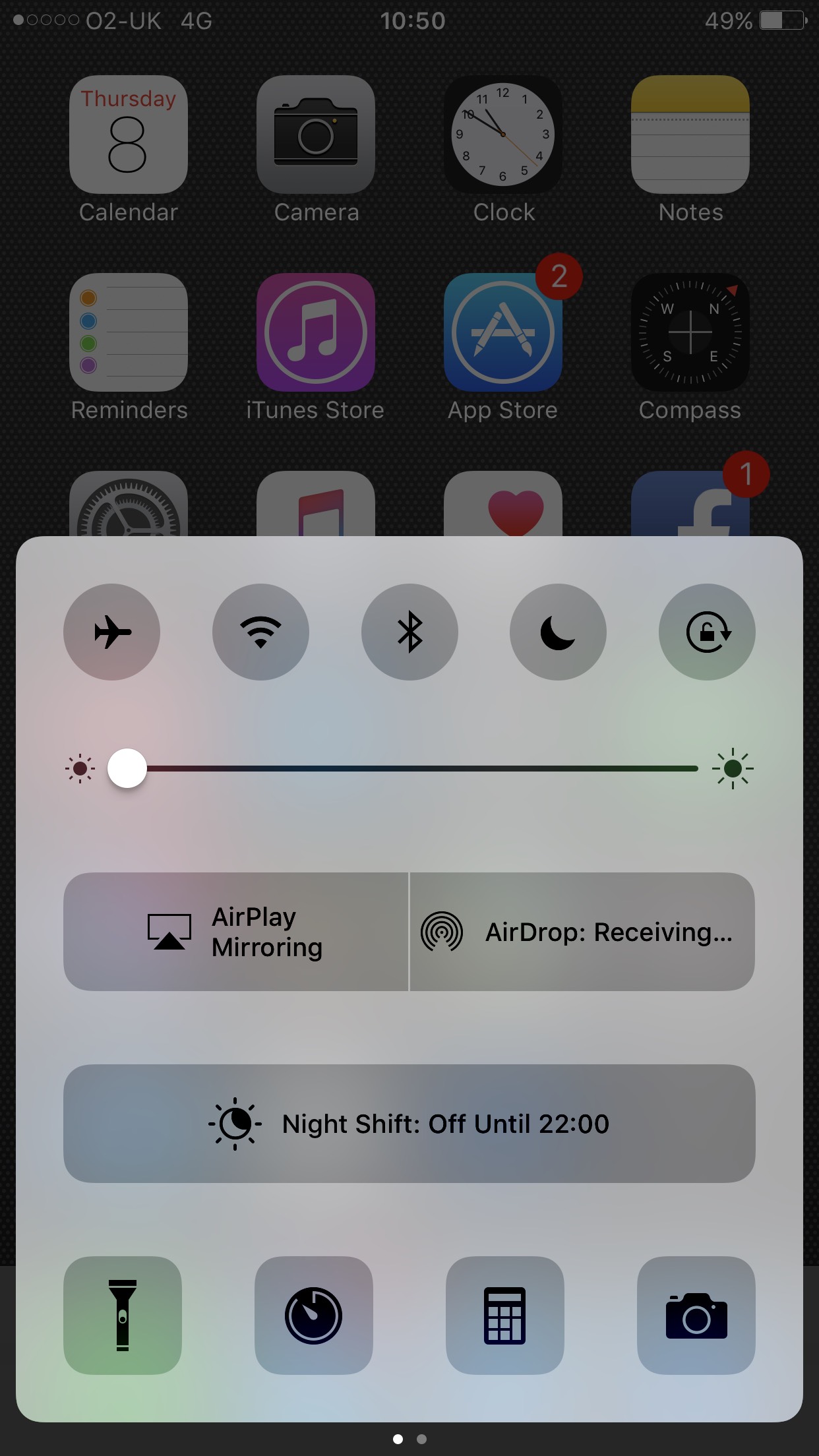The width and height of the screenshot is (819, 1456).
Task: Launch the calculator shortcut
Action: 505,1316
